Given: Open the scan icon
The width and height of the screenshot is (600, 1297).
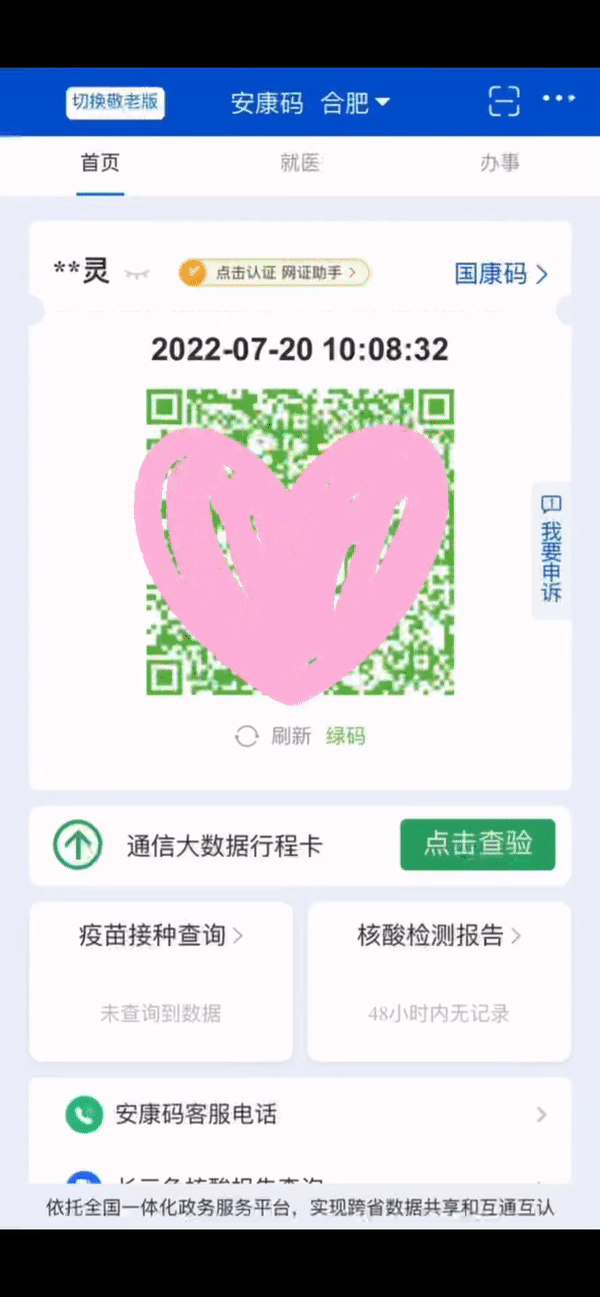Looking at the screenshot, I should click(504, 102).
